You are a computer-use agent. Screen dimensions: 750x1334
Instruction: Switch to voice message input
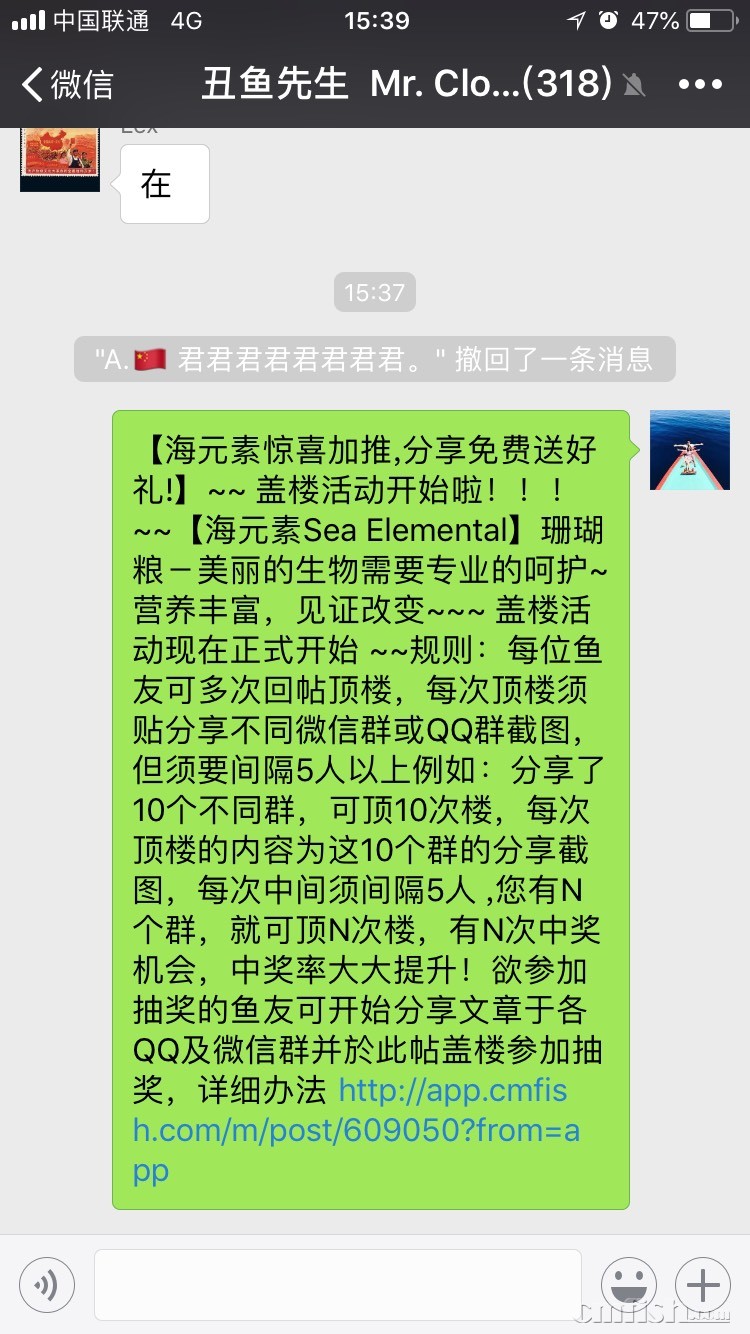47,1283
